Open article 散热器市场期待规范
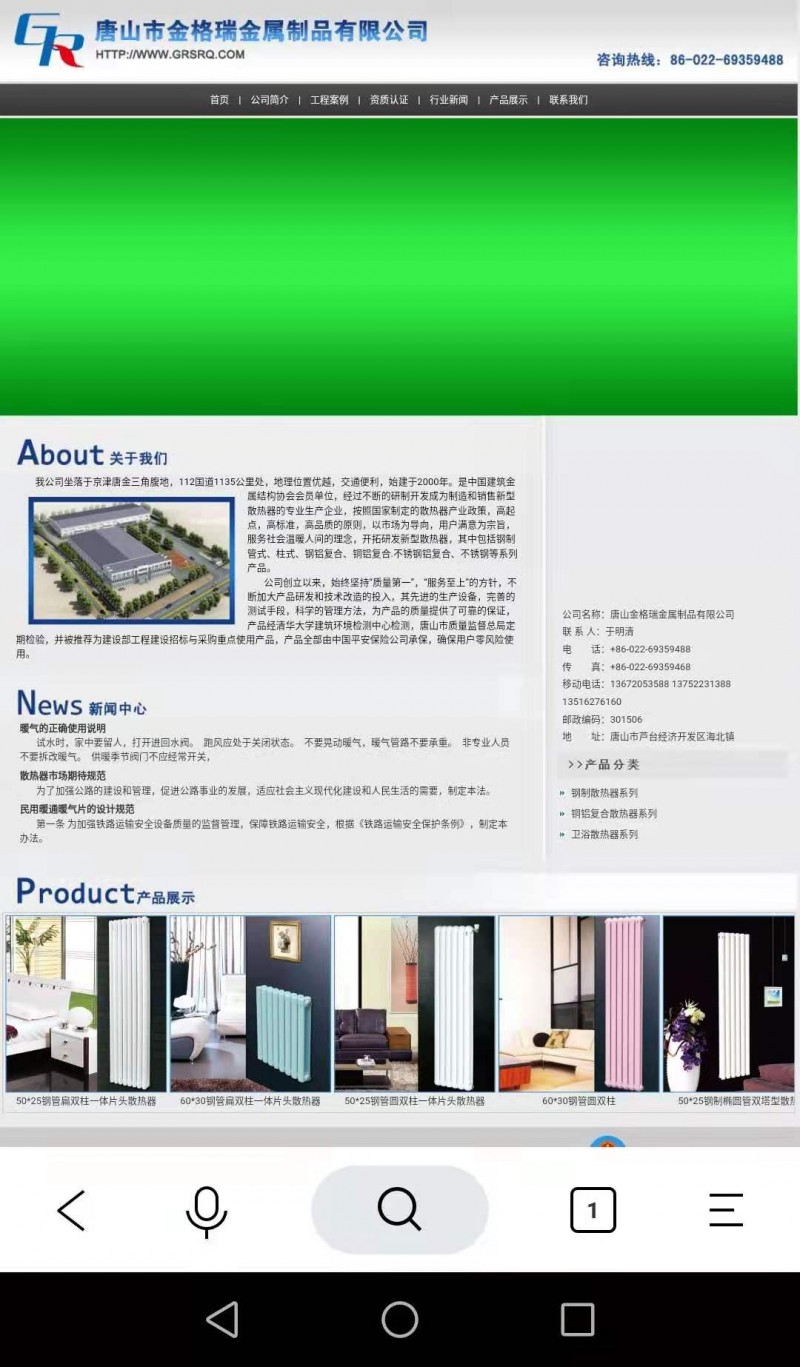This screenshot has height=1367, width=800. [x=62, y=775]
